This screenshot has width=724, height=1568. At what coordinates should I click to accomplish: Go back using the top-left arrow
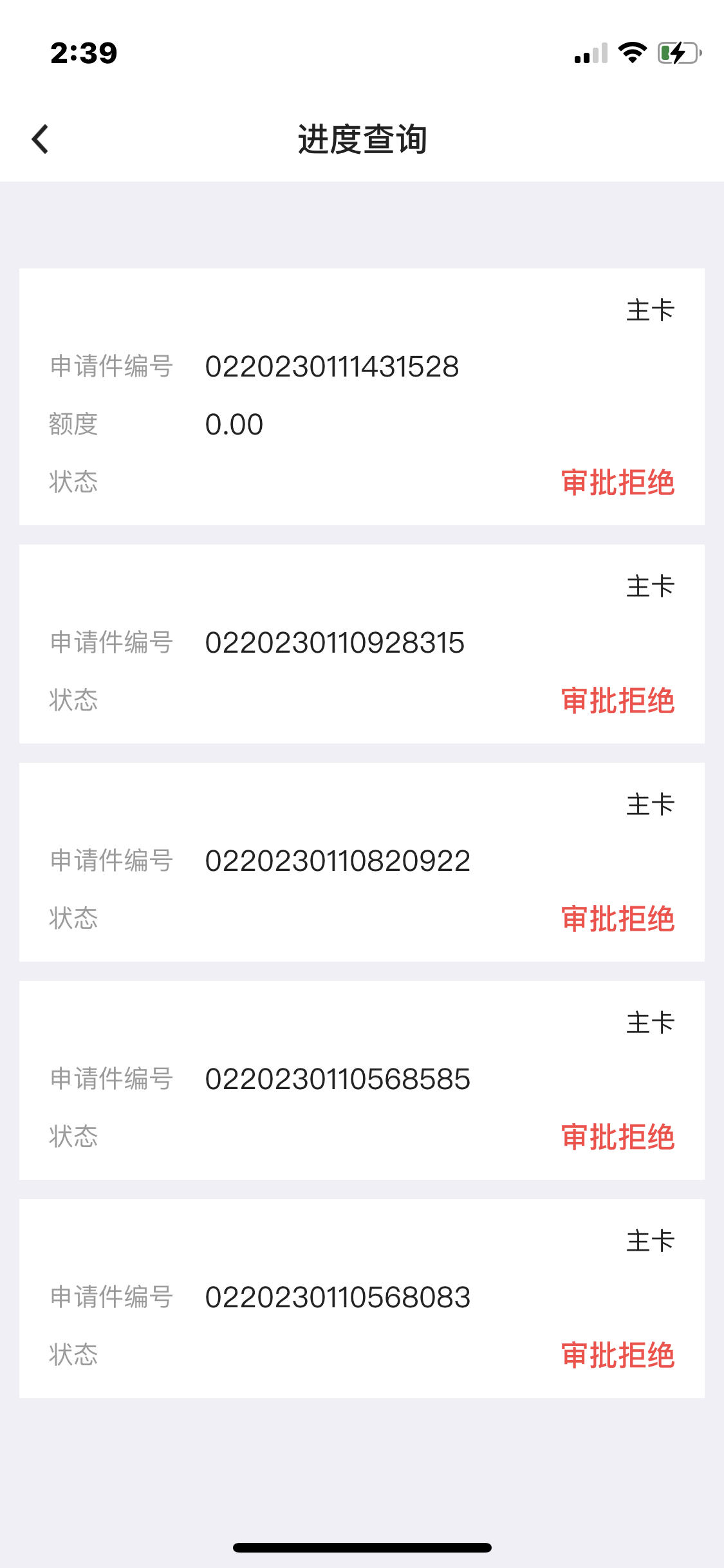pyautogui.click(x=40, y=139)
